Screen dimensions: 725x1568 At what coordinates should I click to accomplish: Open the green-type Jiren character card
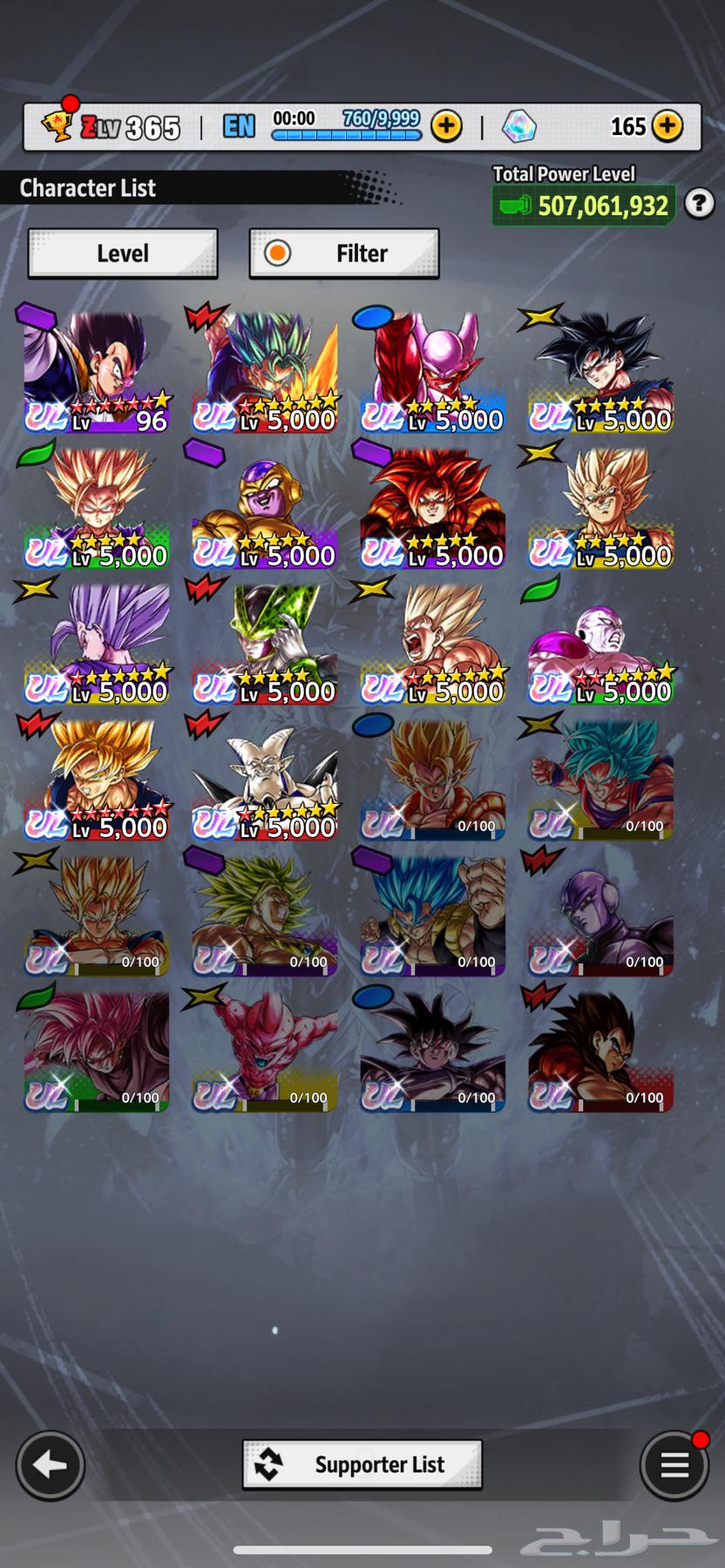(x=600, y=645)
